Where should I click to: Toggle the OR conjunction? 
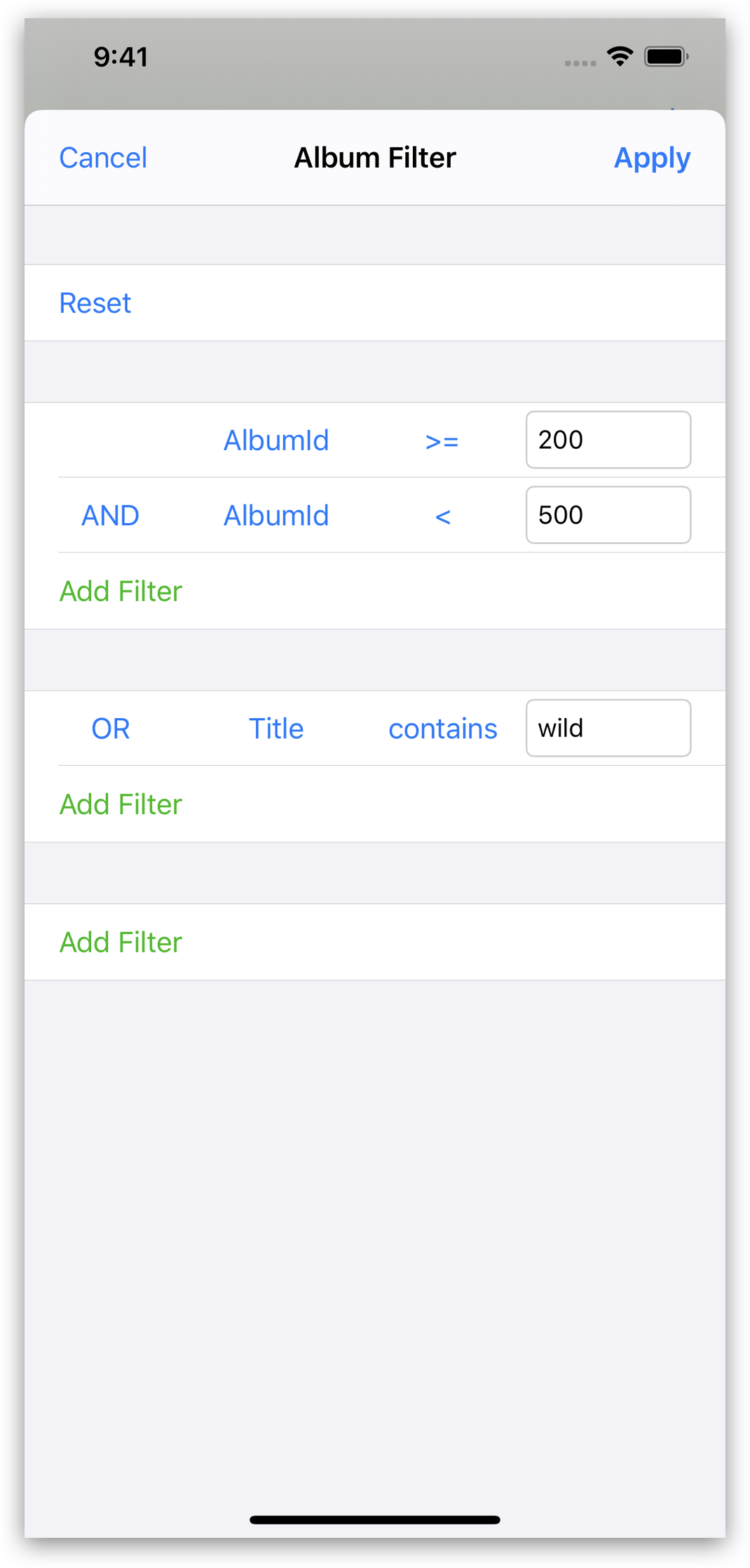click(x=111, y=729)
